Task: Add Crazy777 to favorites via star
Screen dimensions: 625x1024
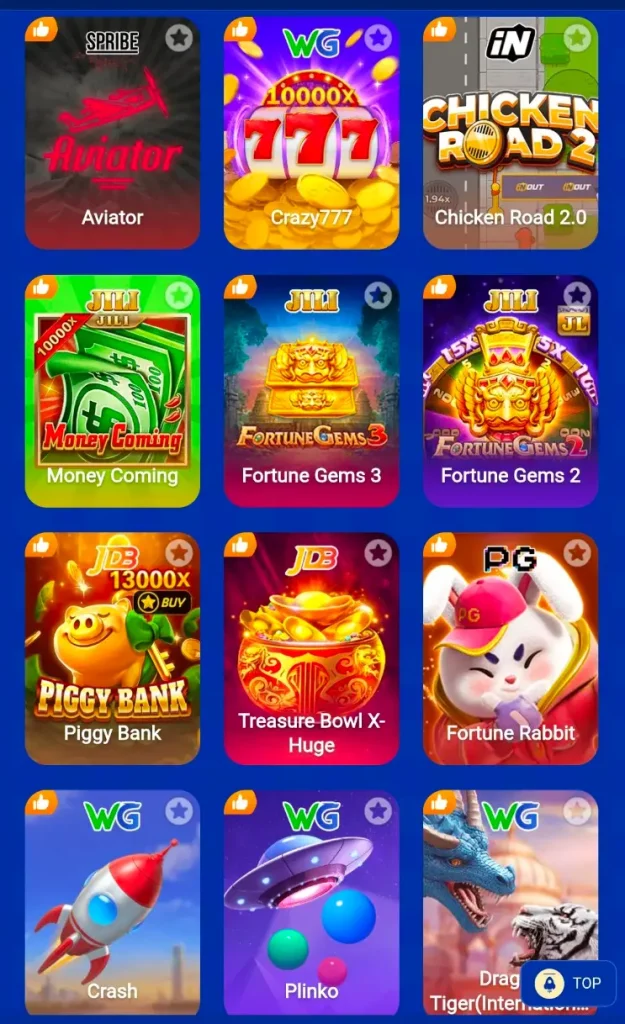Action: click(x=377, y=38)
